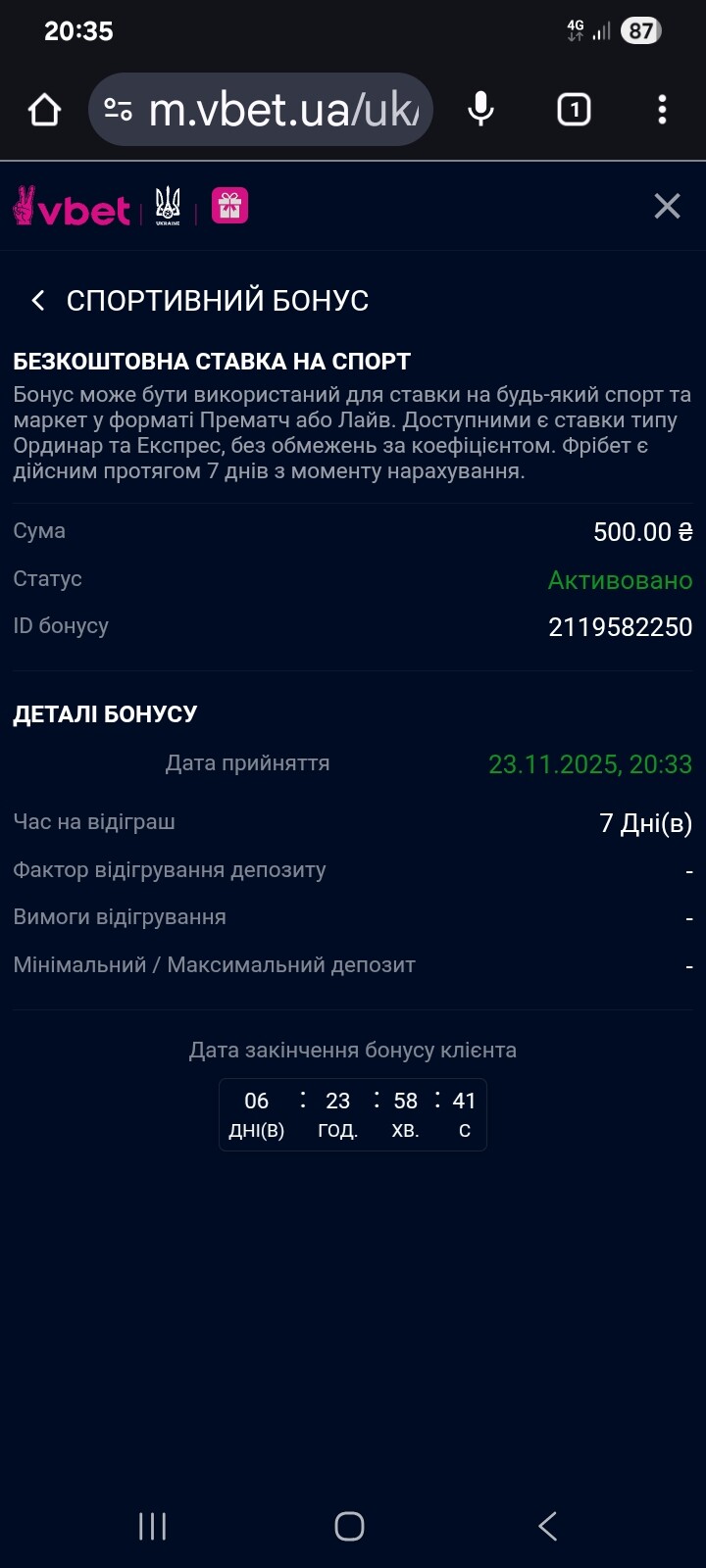
Task: Open recent apps from navigation bar
Action: click(x=153, y=1526)
